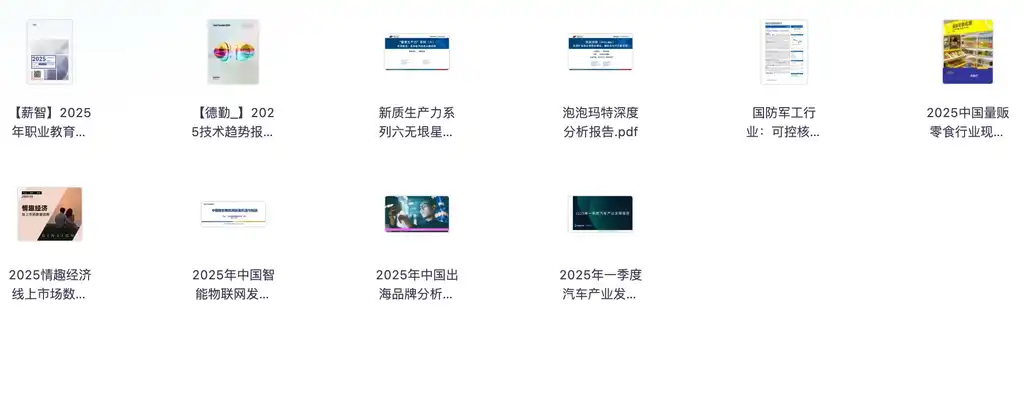
Task: Open 2025年中国出海品牌分析 report
Action: coord(417,214)
